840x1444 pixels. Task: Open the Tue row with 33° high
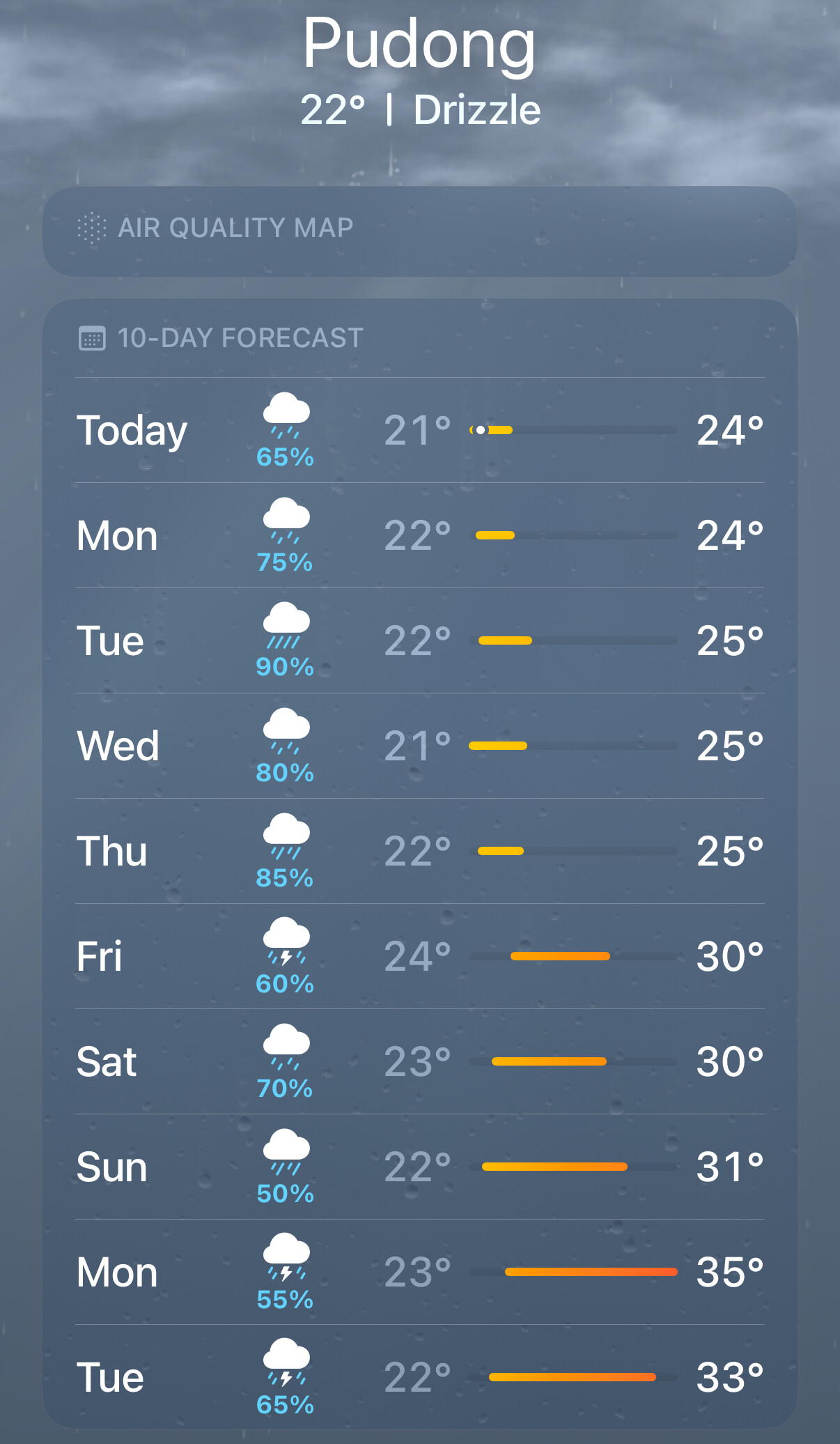tap(419, 1378)
